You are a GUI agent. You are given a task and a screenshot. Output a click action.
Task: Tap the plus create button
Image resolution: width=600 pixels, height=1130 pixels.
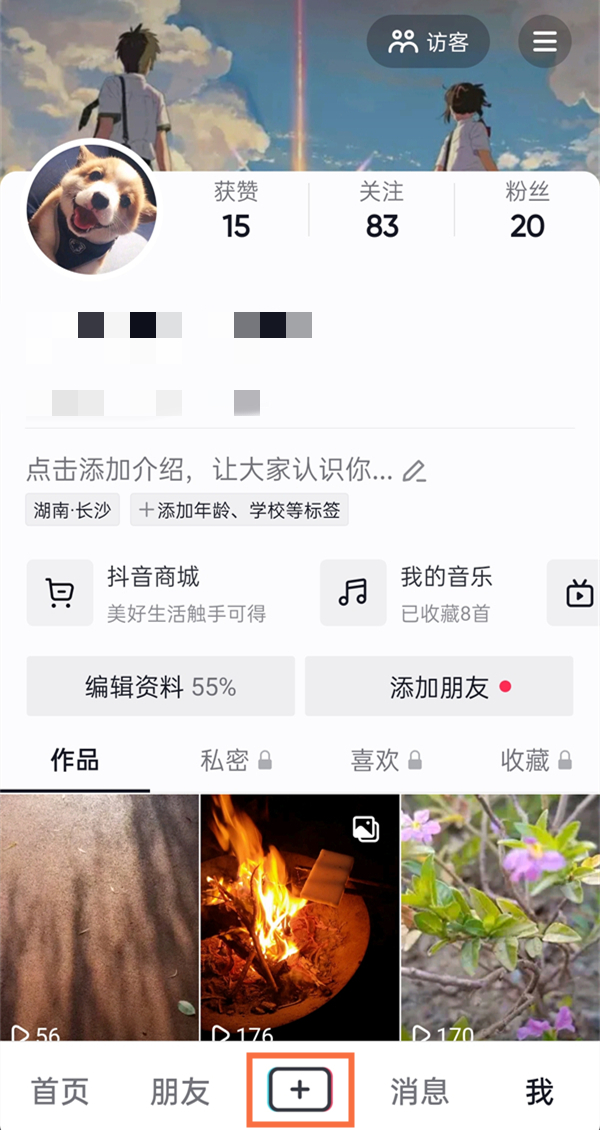click(x=300, y=1090)
